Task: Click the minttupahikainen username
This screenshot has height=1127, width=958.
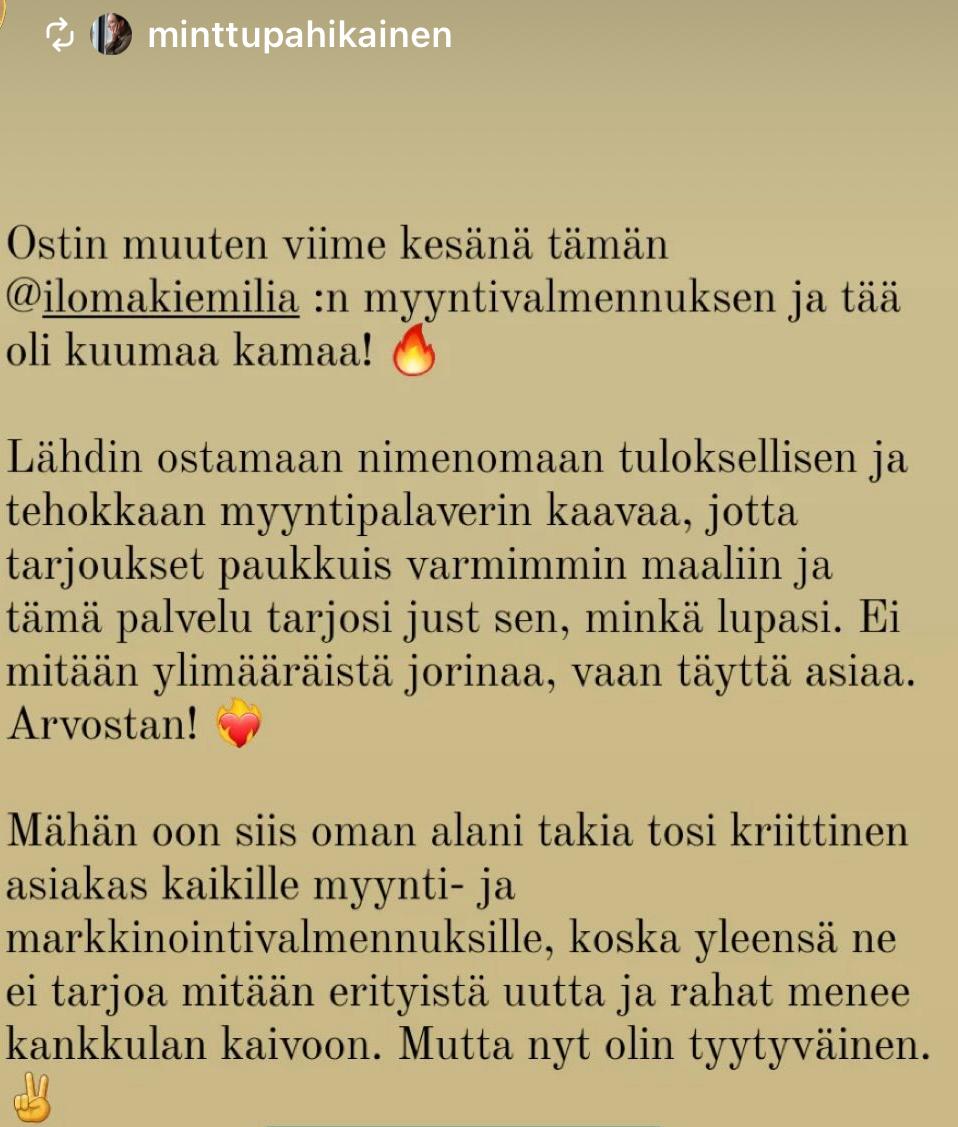Action: point(299,35)
